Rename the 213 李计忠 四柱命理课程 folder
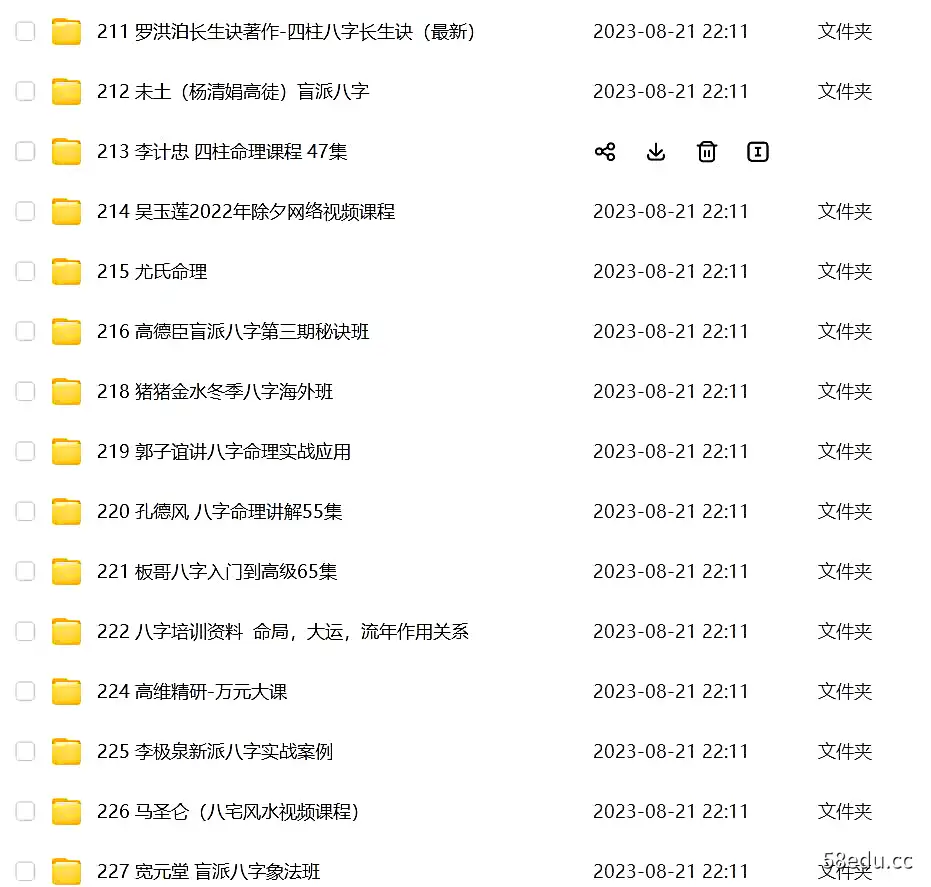Screen dimensions: 931x887 [758, 152]
